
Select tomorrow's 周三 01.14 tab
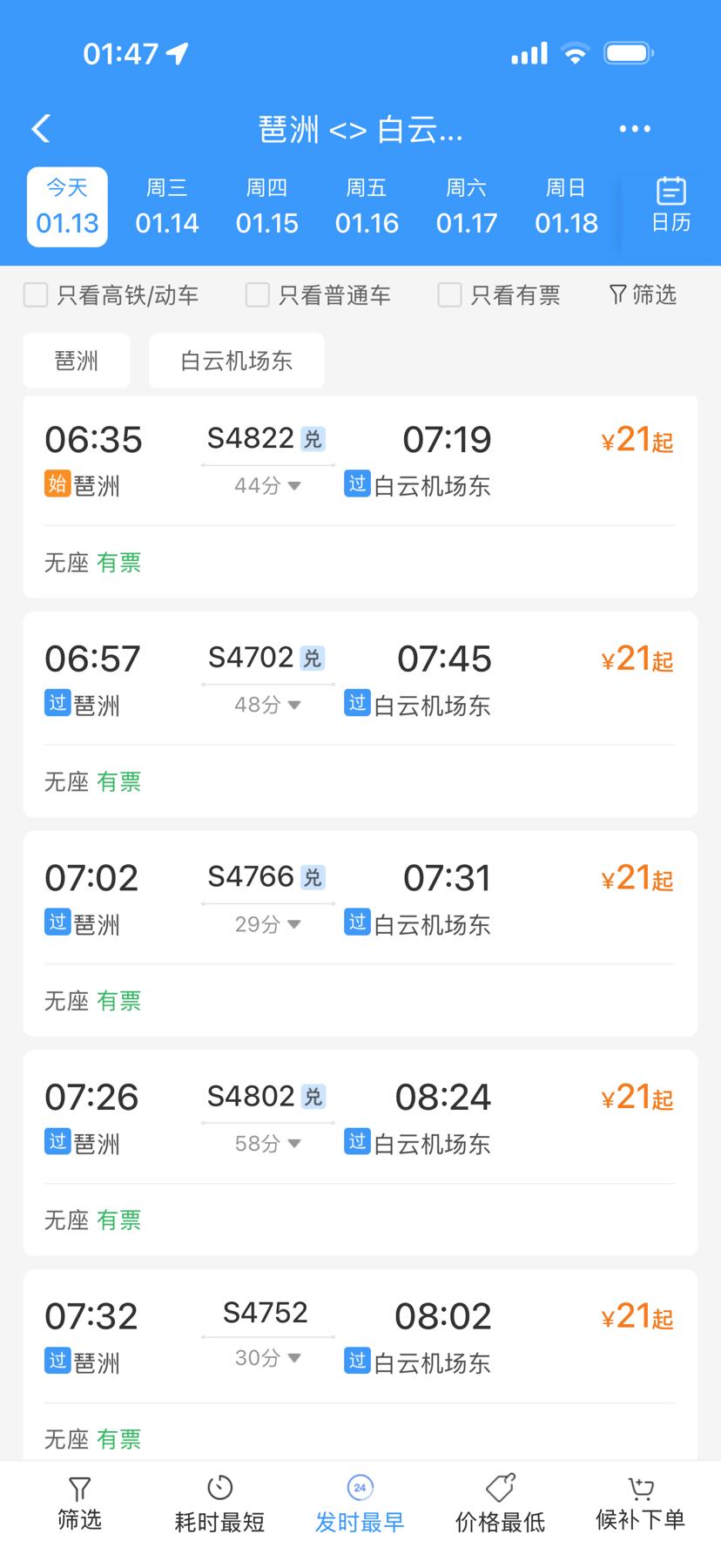pos(166,207)
